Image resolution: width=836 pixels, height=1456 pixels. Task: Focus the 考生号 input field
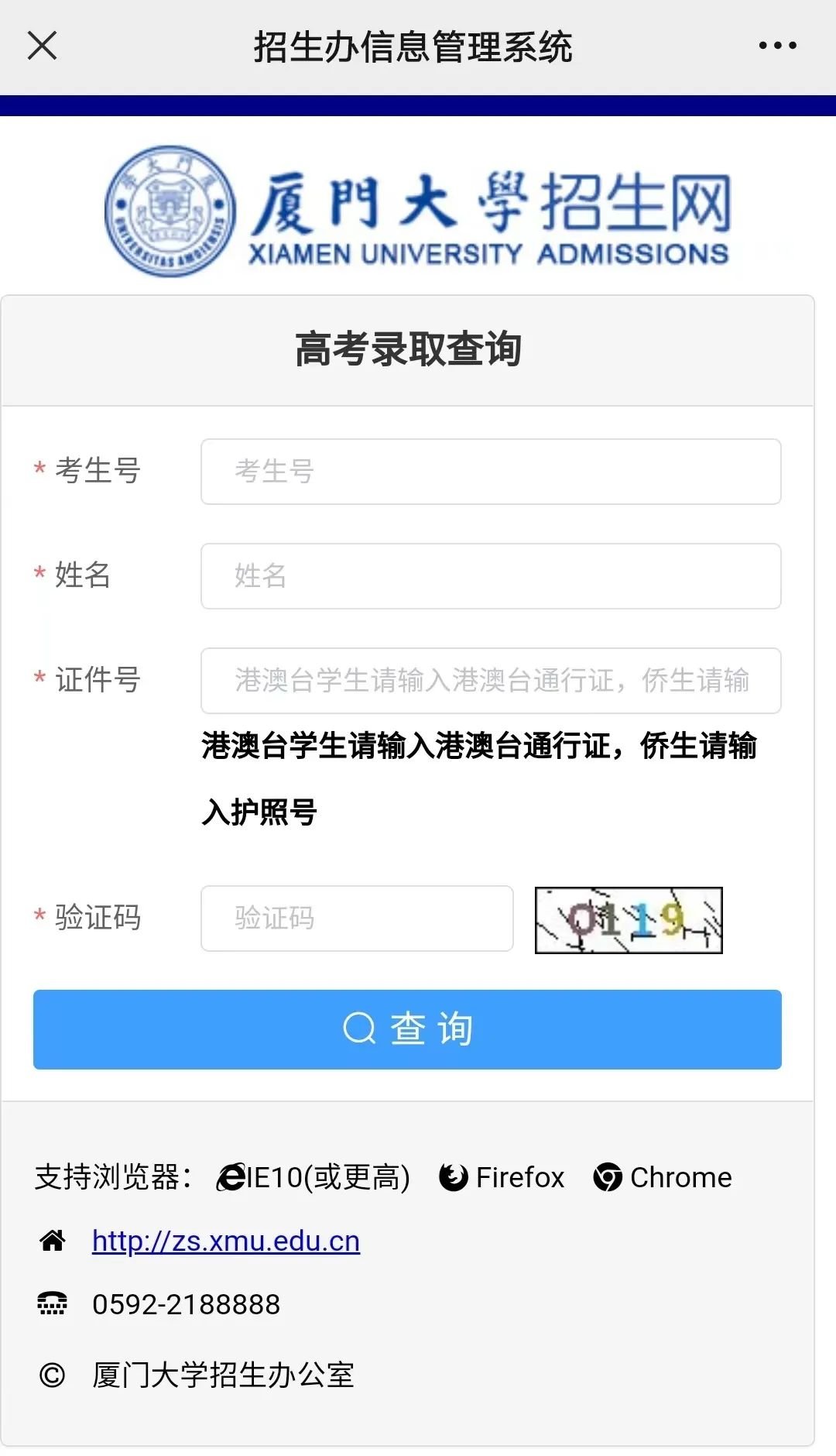click(491, 472)
